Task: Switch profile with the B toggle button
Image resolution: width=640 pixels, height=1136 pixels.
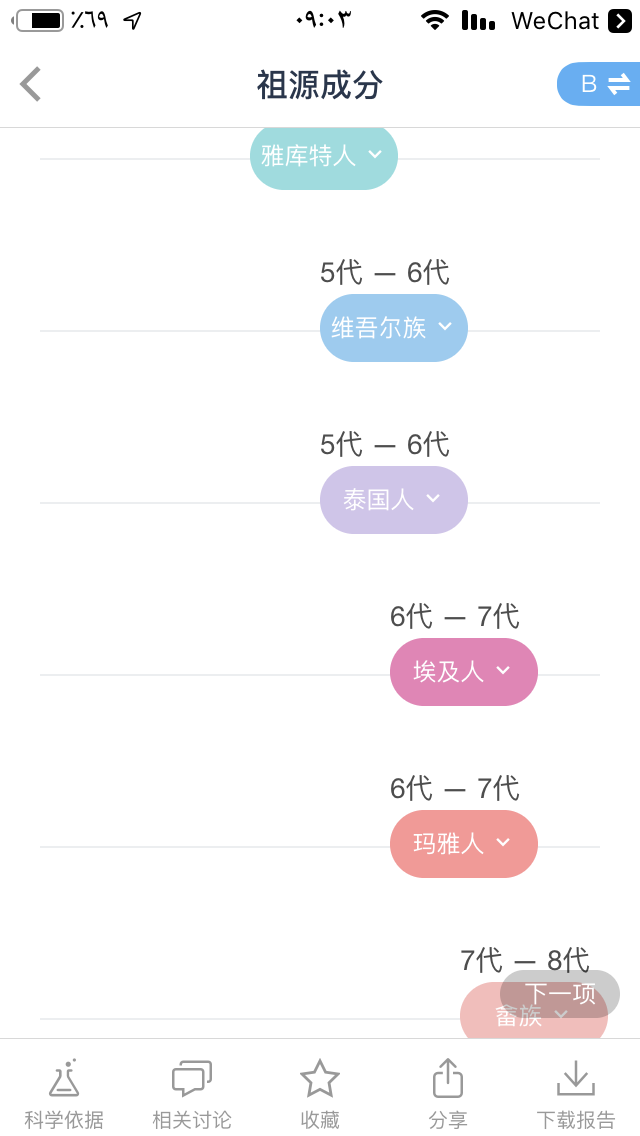Action: click(x=599, y=84)
